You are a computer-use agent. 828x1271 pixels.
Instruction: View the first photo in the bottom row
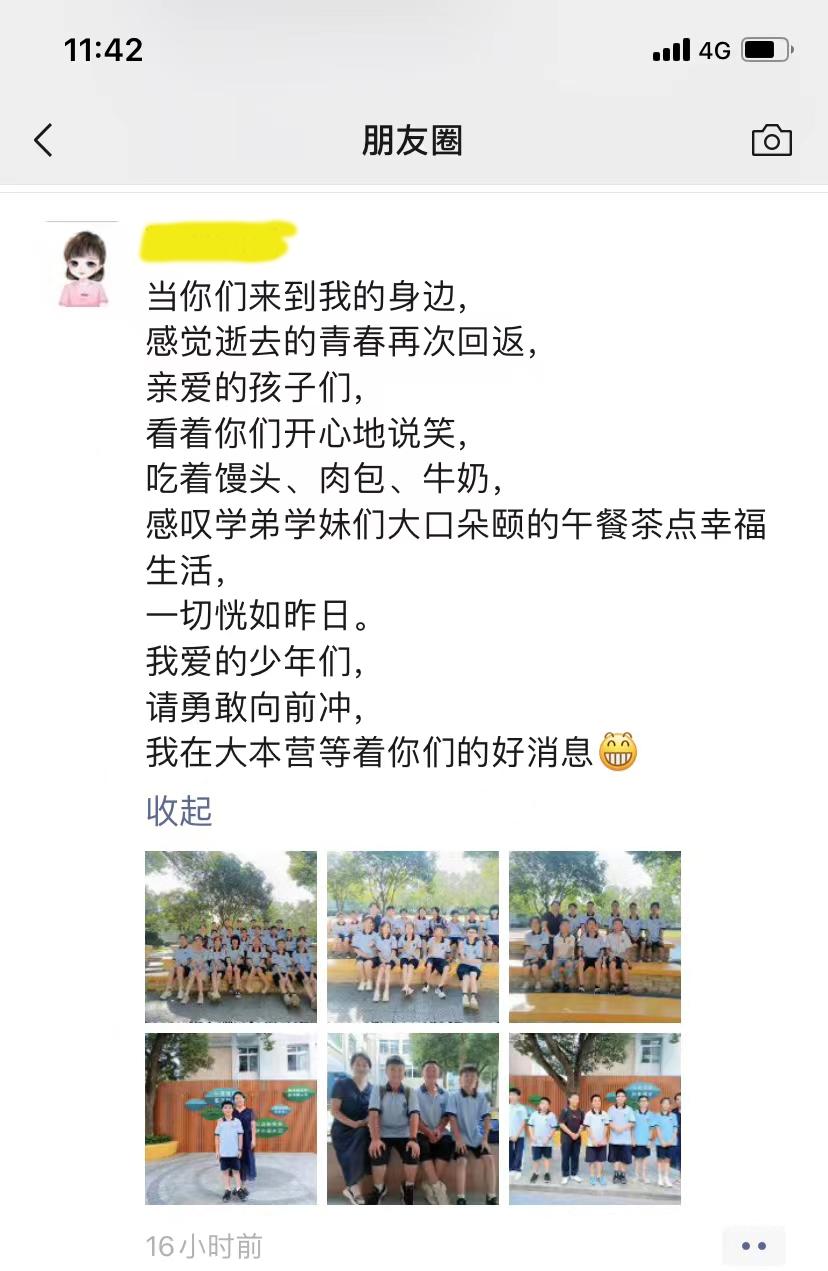[x=231, y=1118]
